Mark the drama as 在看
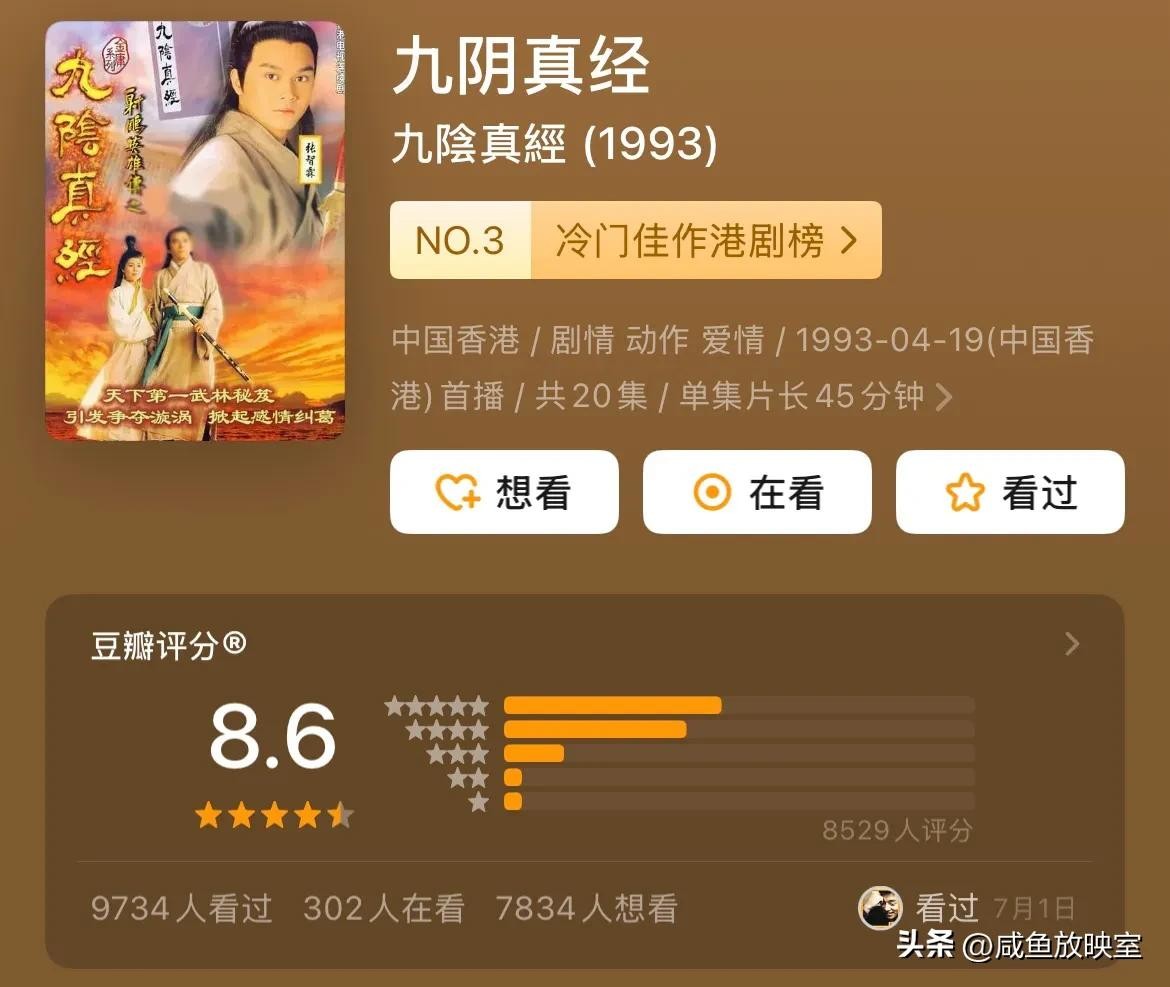1170x987 pixels. coord(757,492)
